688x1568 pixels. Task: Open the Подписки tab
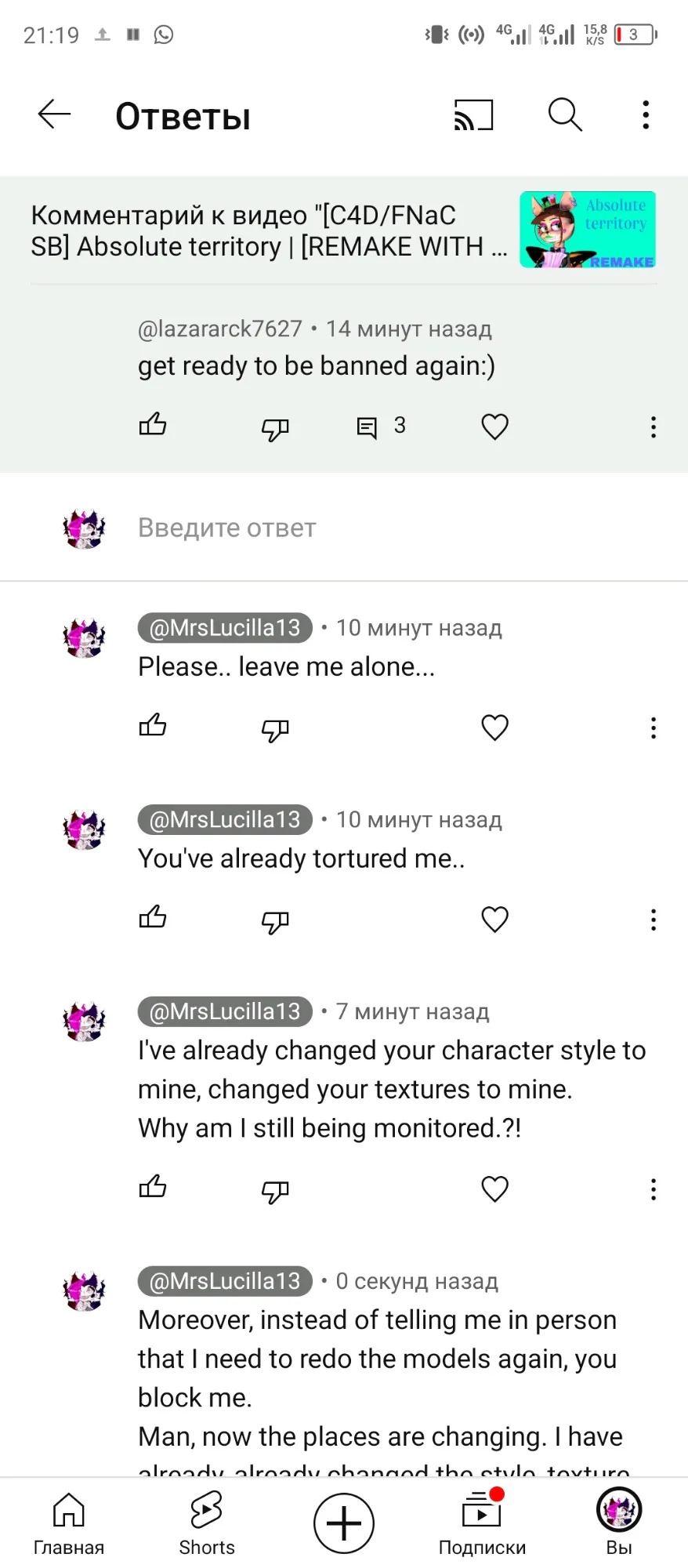(482, 1523)
